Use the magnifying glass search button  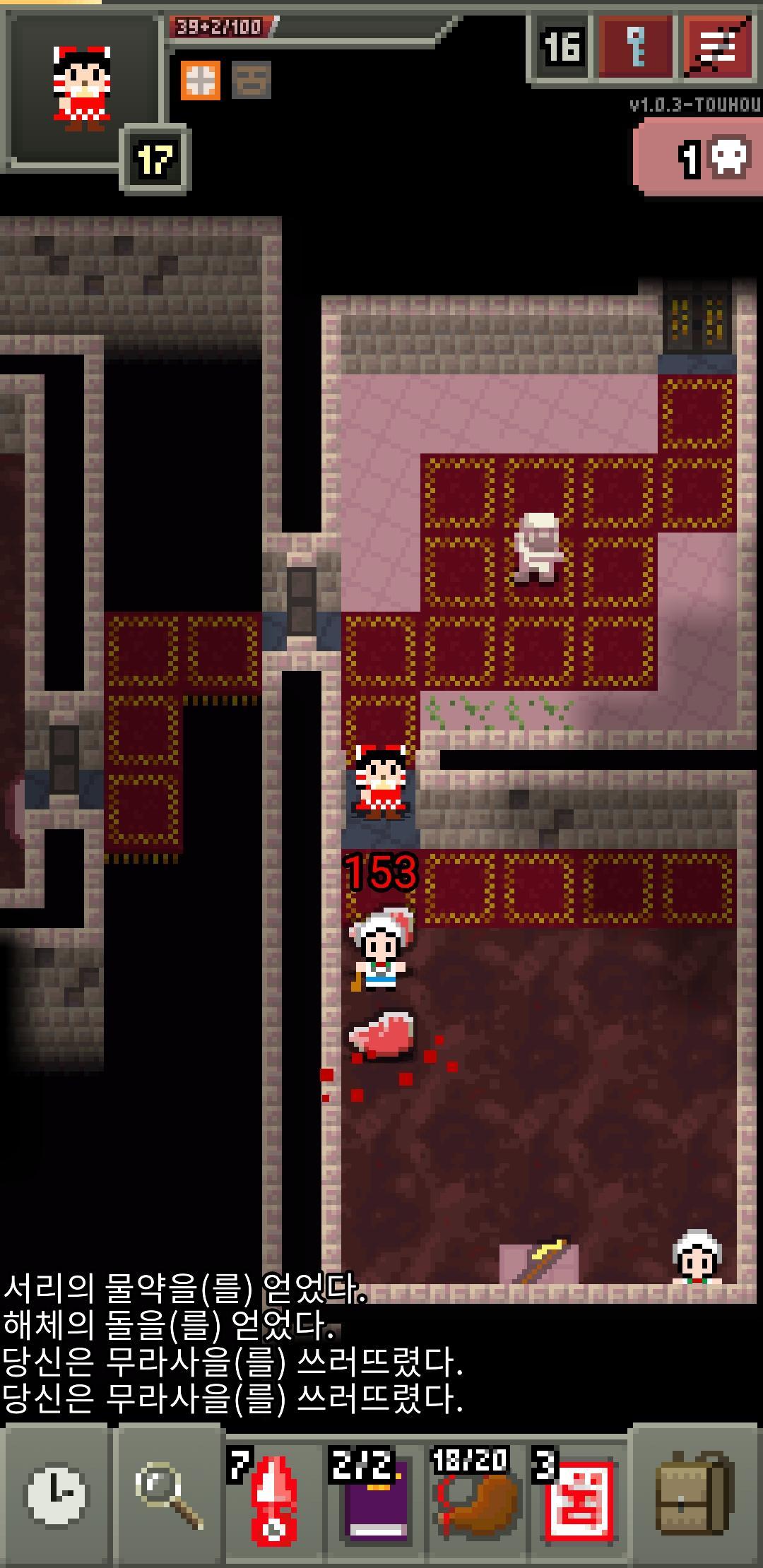coord(168,1495)
